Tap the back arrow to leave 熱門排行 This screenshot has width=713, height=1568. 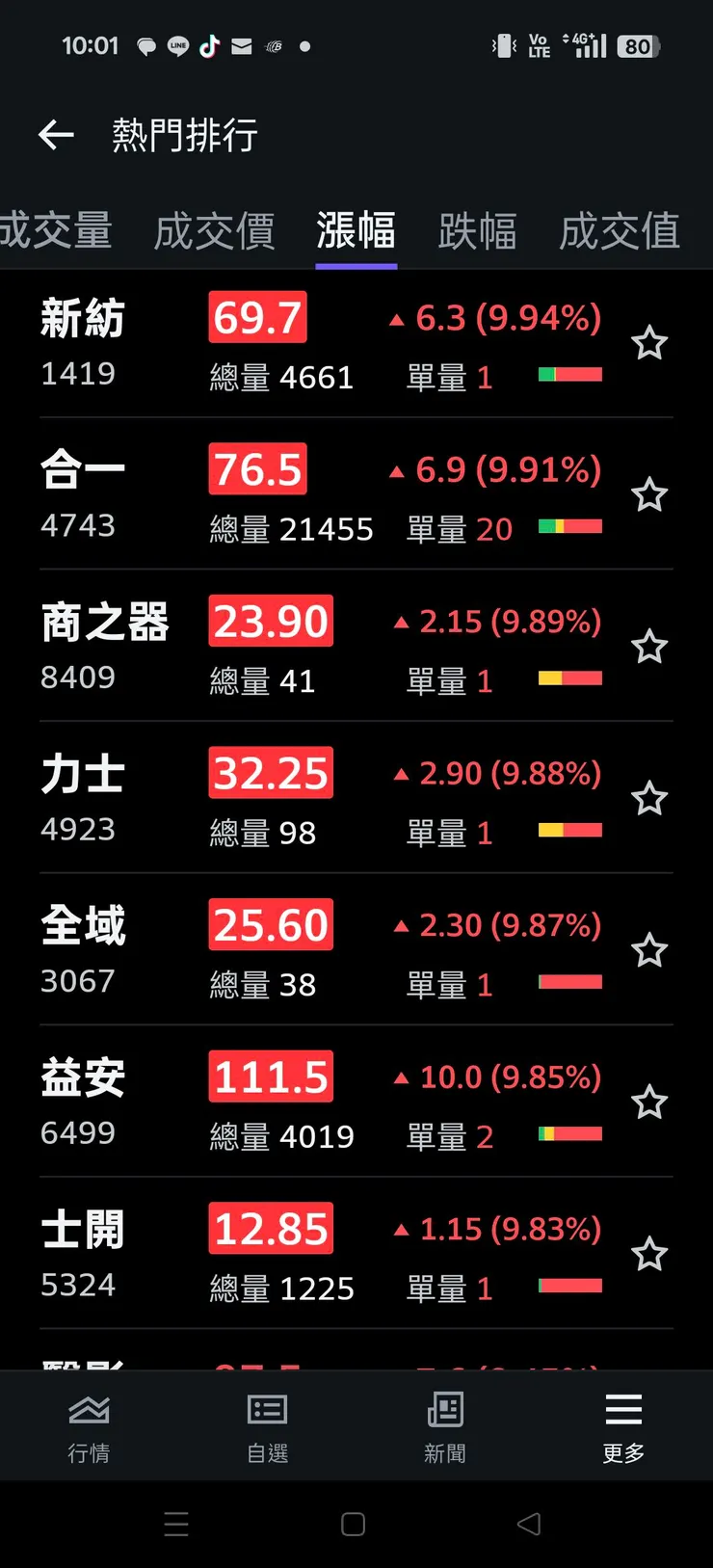[55, 135]
